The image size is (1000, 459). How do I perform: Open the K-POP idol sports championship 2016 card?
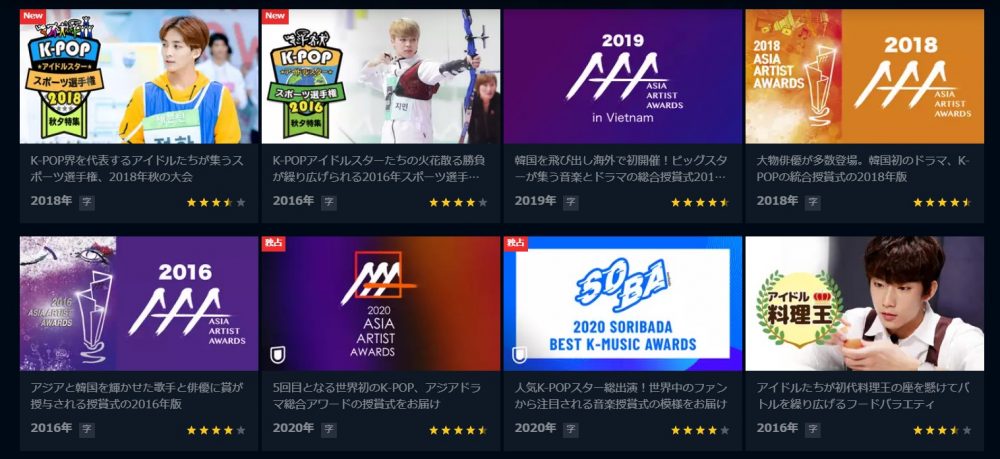380,78
